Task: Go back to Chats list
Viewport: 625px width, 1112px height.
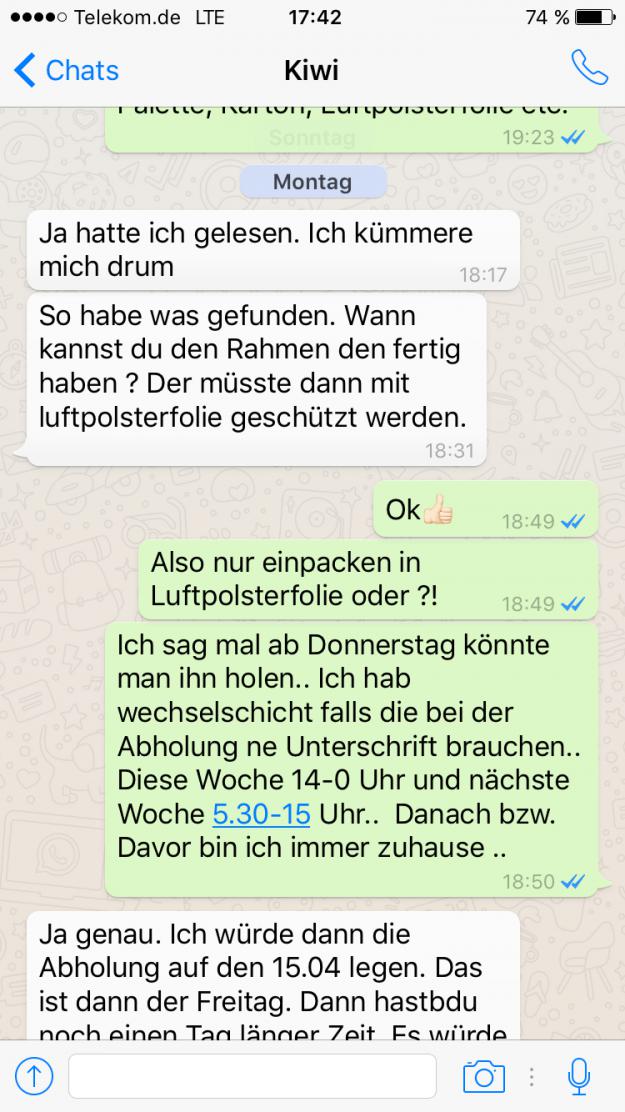Action: (x=66, y=70)
